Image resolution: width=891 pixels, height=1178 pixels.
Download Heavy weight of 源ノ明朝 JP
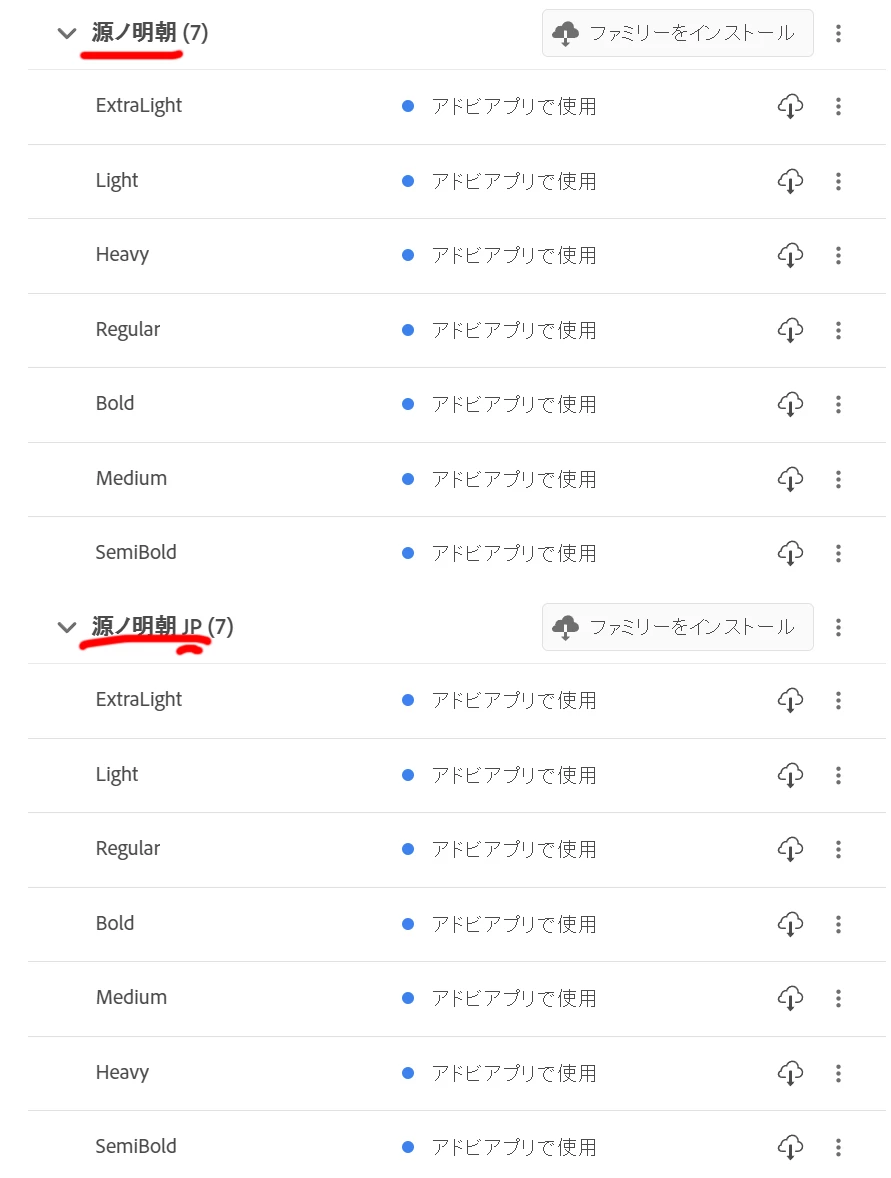pyautogui.click(x=790, y=1073)
